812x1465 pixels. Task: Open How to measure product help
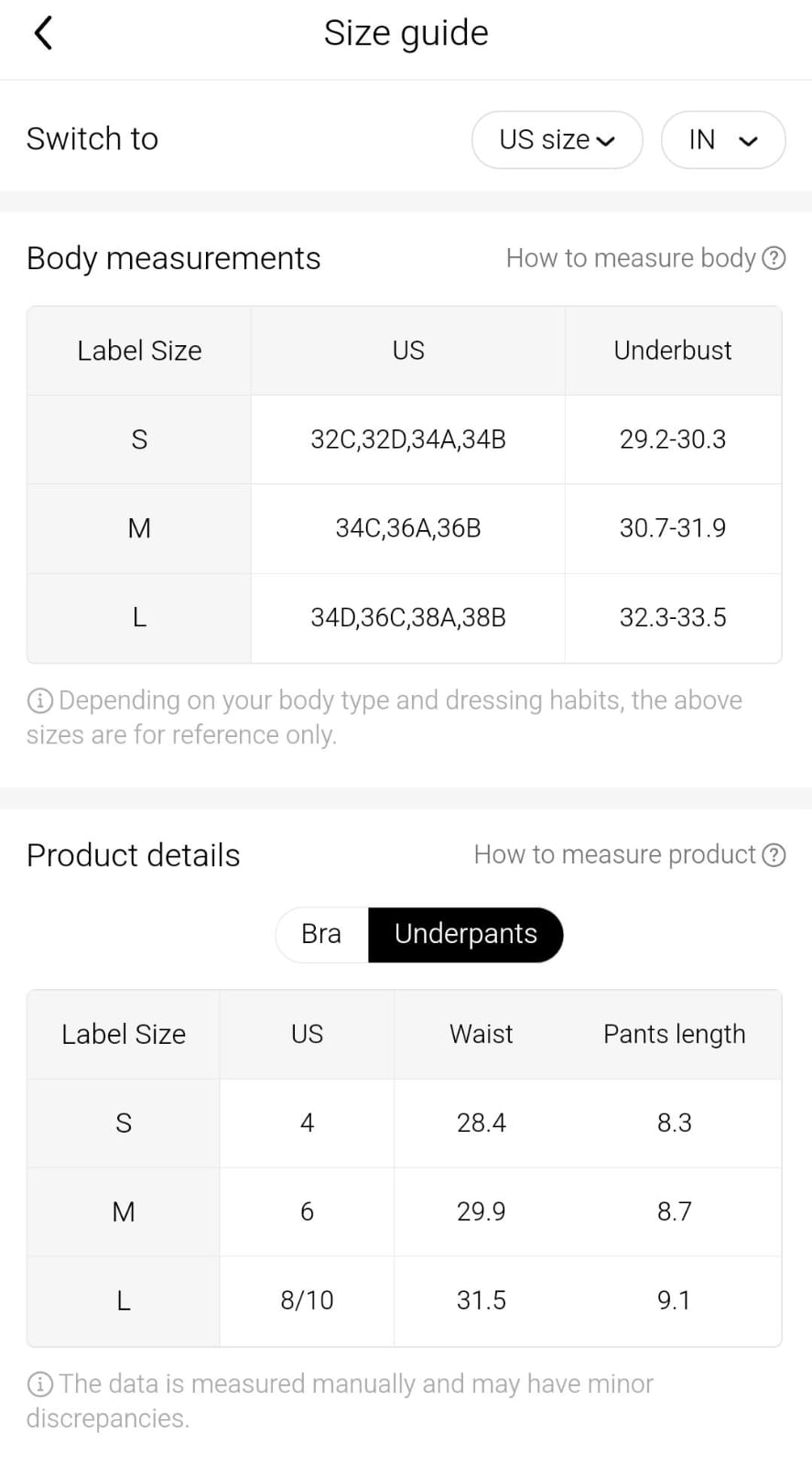coord(629,854)
